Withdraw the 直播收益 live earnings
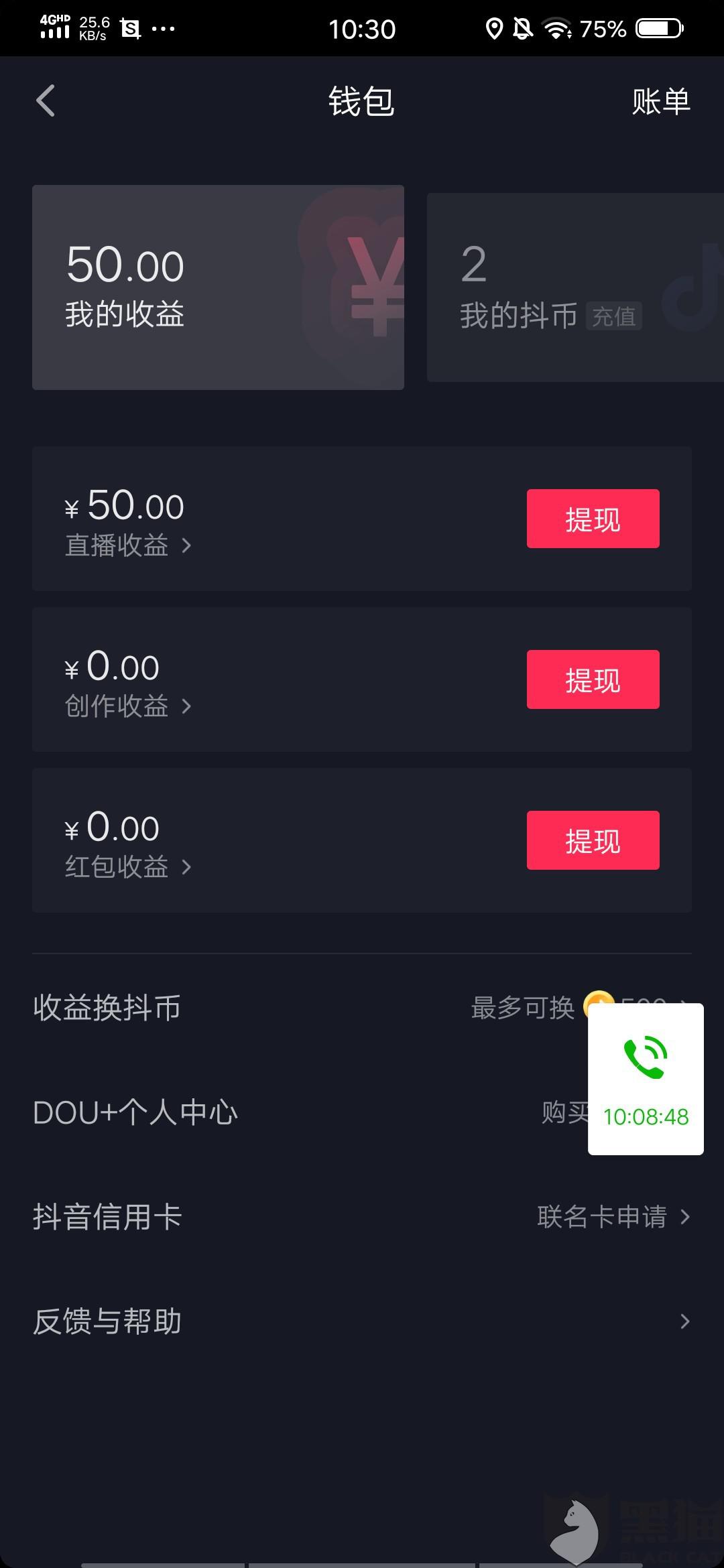 tap(593, 519)
